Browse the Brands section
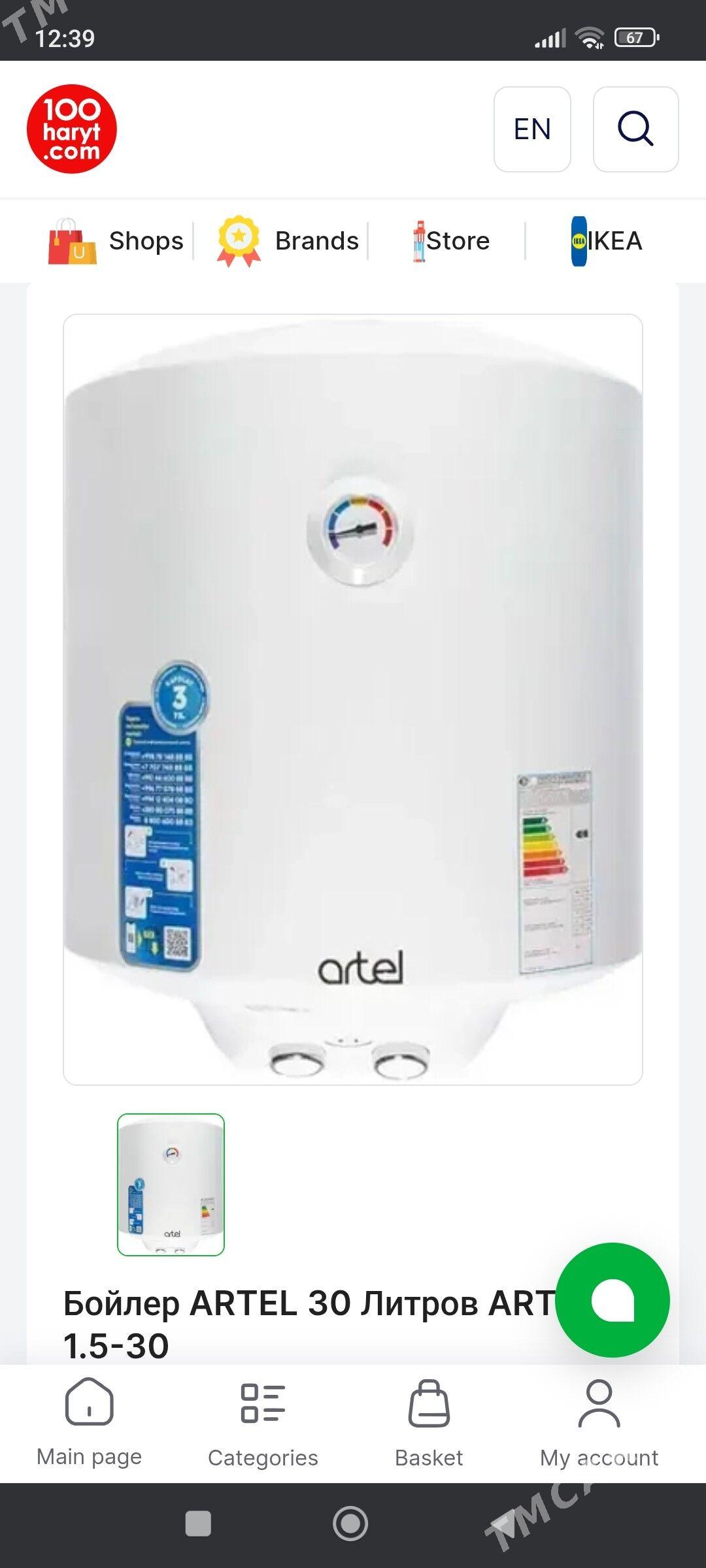 (x=288, y=241)
